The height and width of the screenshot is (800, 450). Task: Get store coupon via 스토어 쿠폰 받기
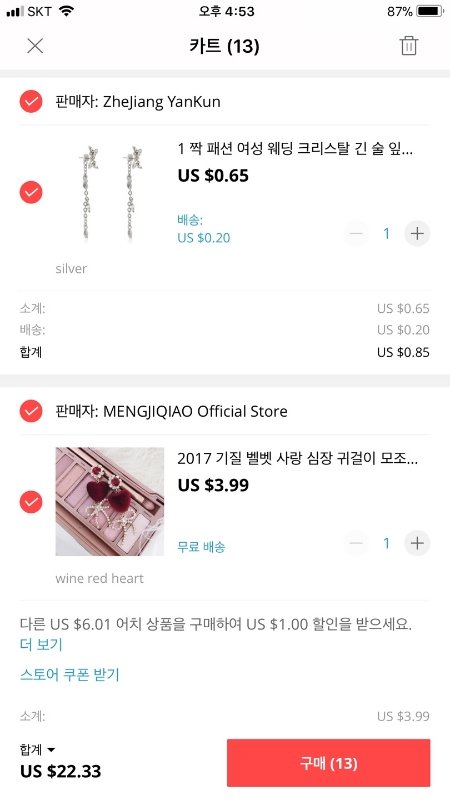point(69,674)
